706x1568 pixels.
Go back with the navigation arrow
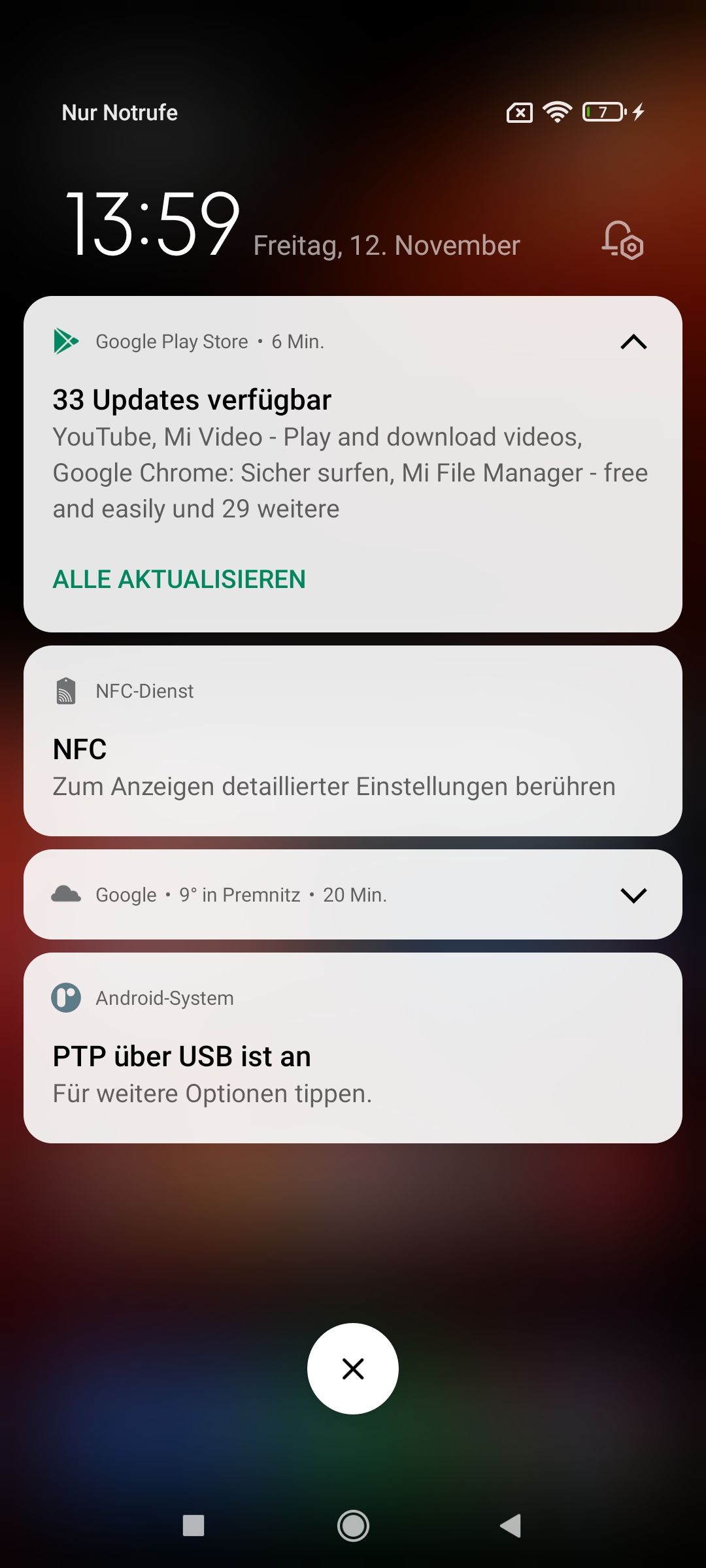511,1526
